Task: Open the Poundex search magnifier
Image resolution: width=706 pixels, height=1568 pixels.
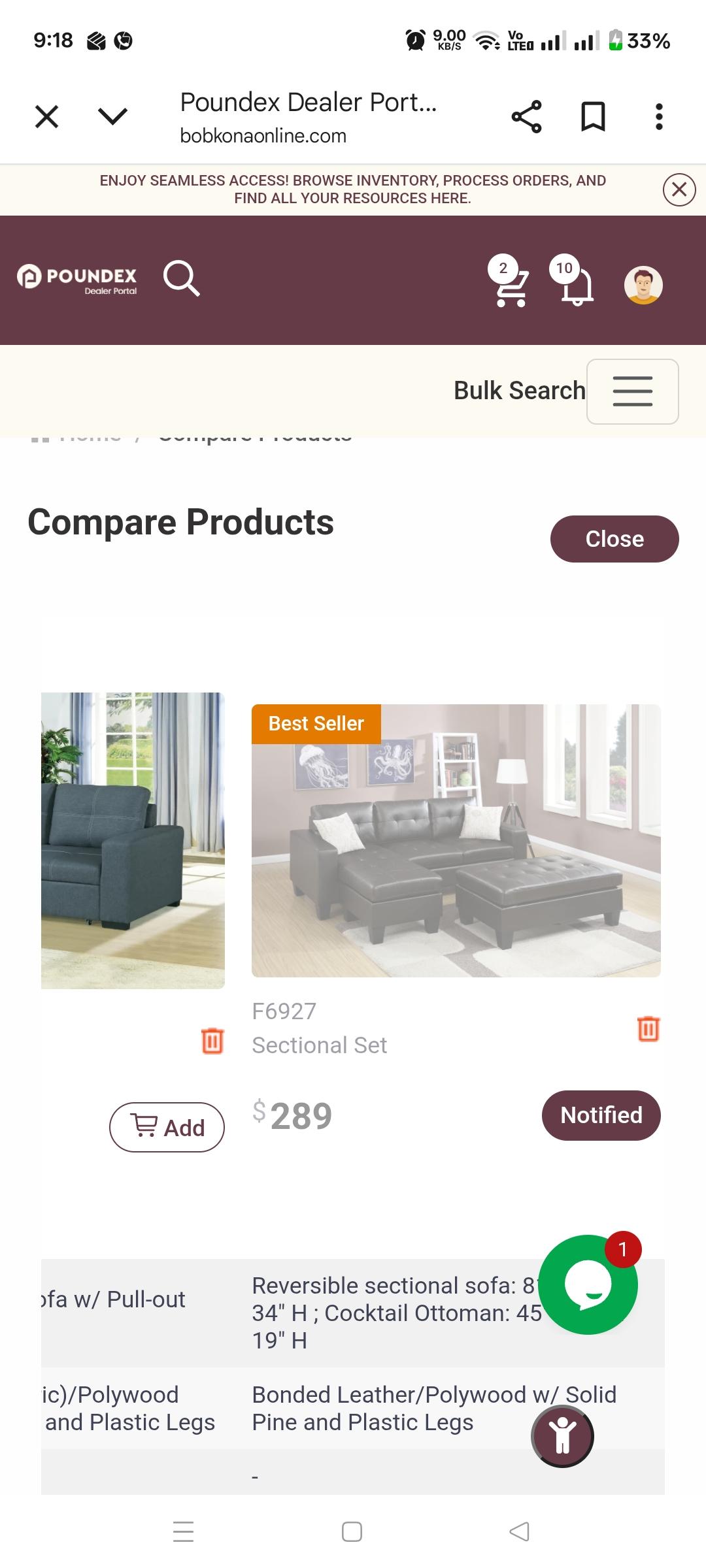Action: (x=181, y=279)
